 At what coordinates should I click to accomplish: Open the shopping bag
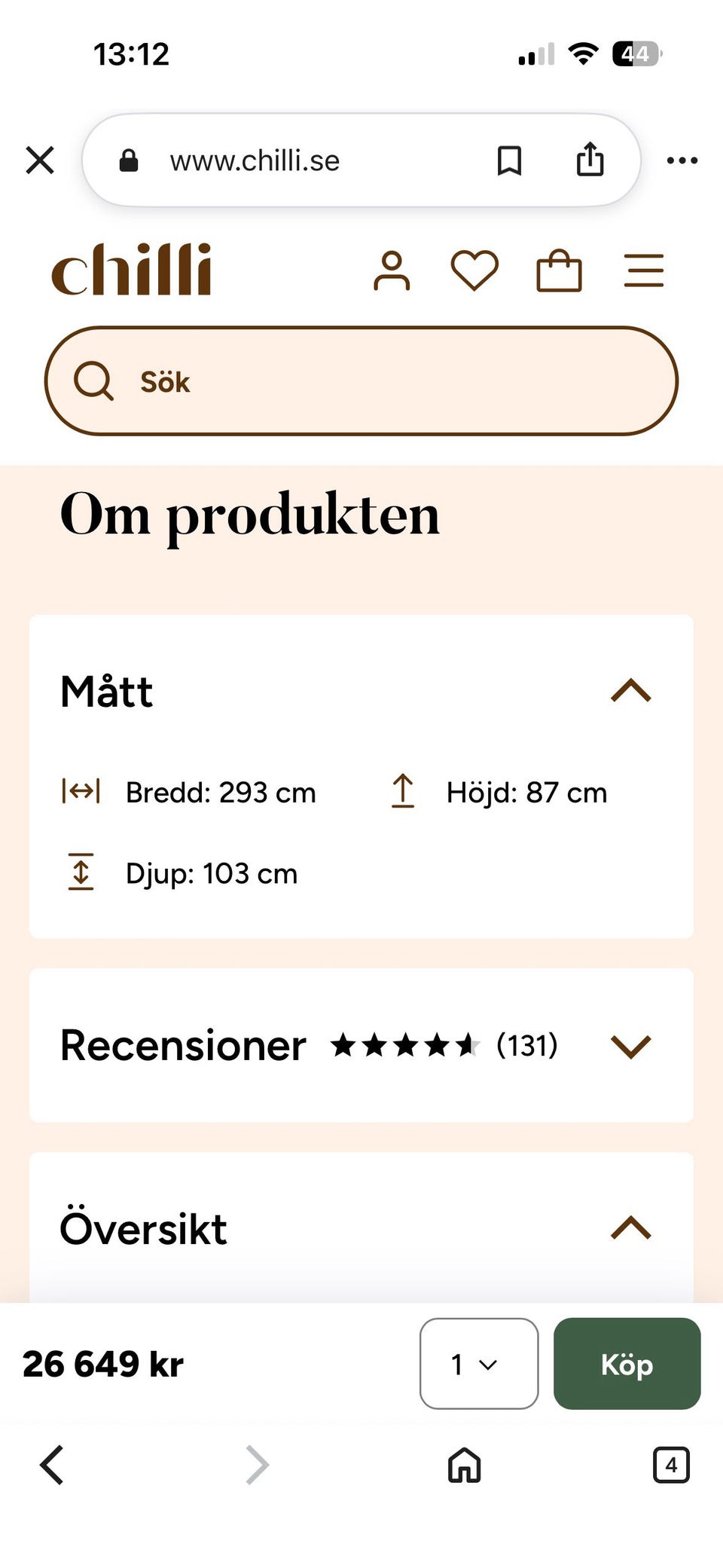(x=559, y=271)
